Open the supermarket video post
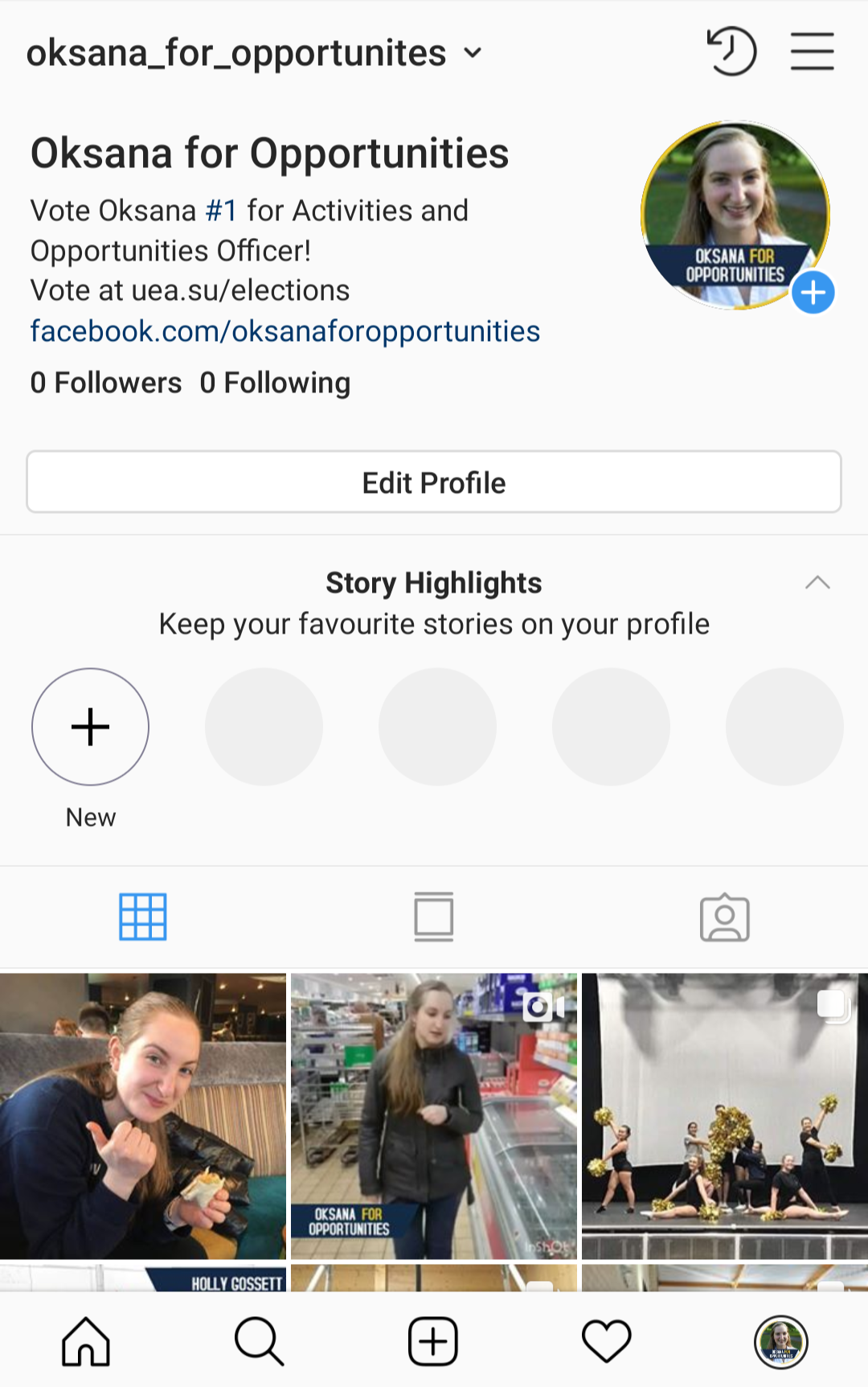The height and width of the screenshot is (1387, 868). click(x=434, y=1116)
